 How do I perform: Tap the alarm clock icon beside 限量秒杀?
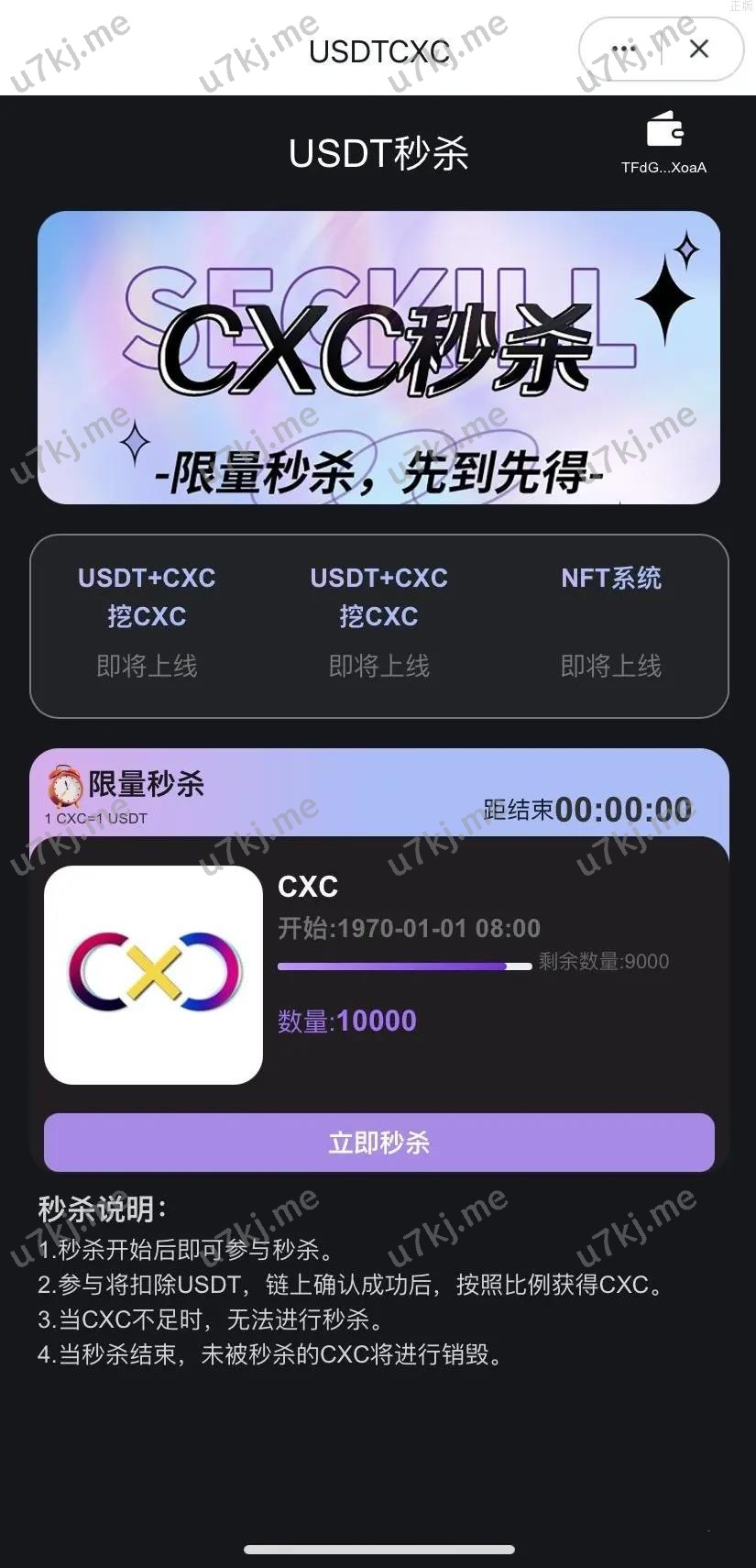tap(63, 785)
